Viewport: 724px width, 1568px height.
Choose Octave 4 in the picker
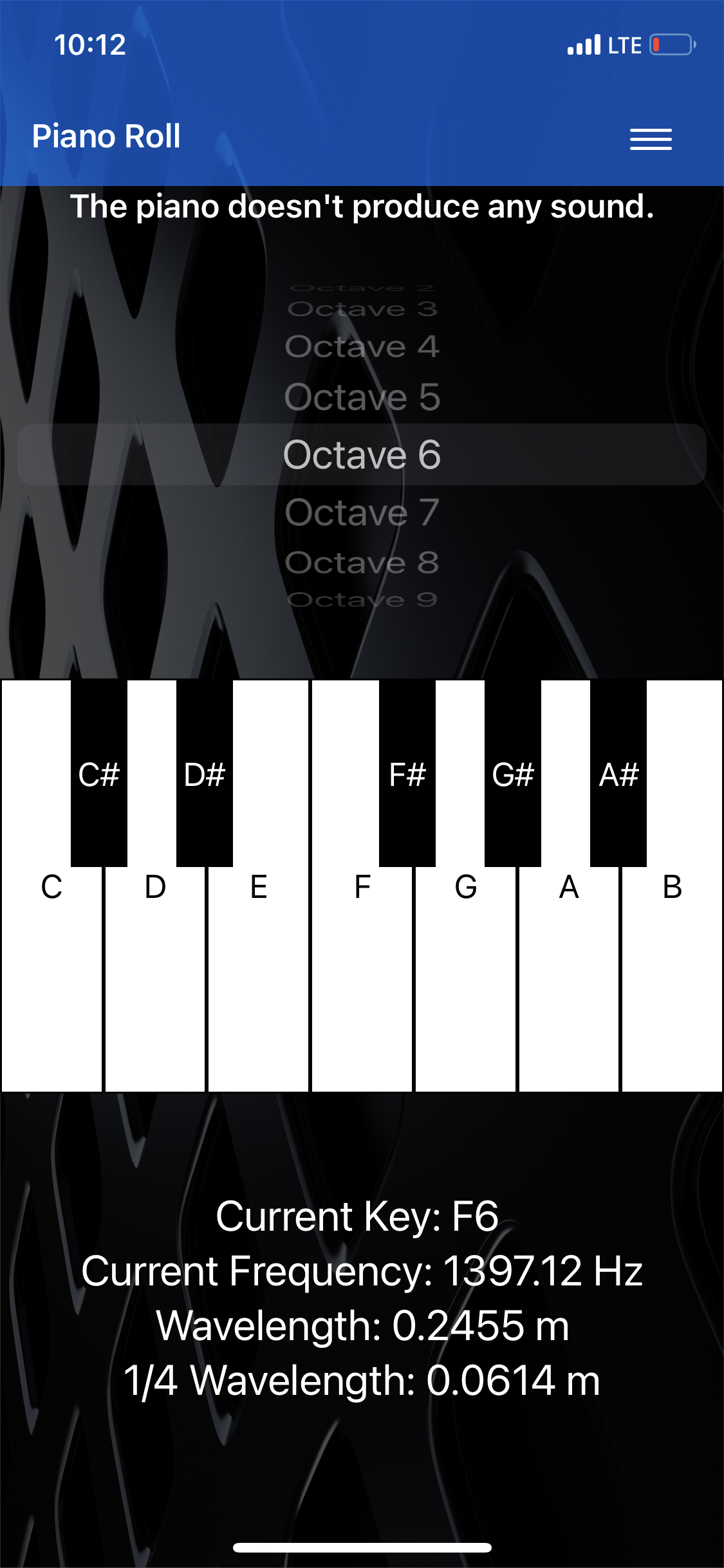coord(362,347)
